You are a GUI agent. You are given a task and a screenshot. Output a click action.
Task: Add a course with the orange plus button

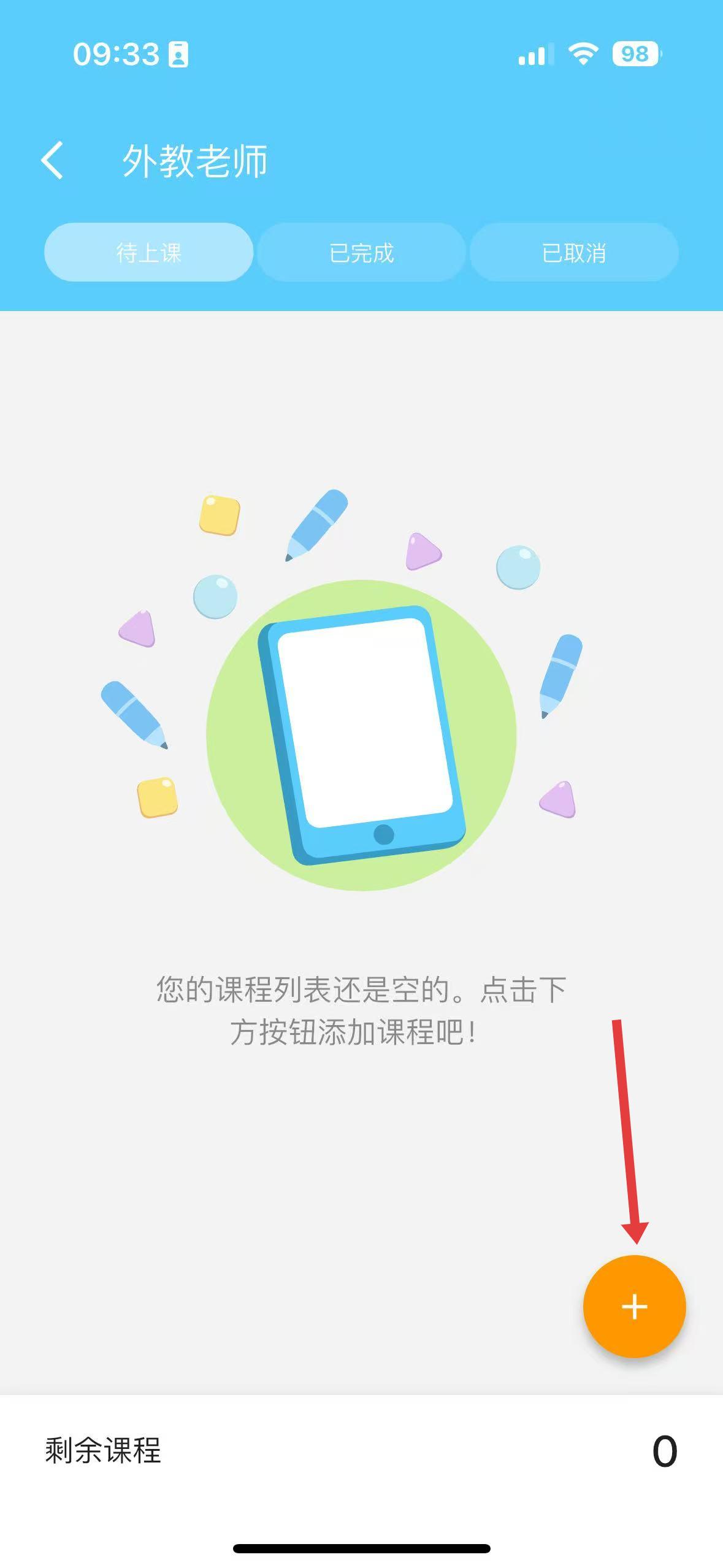coord(634,1306)
